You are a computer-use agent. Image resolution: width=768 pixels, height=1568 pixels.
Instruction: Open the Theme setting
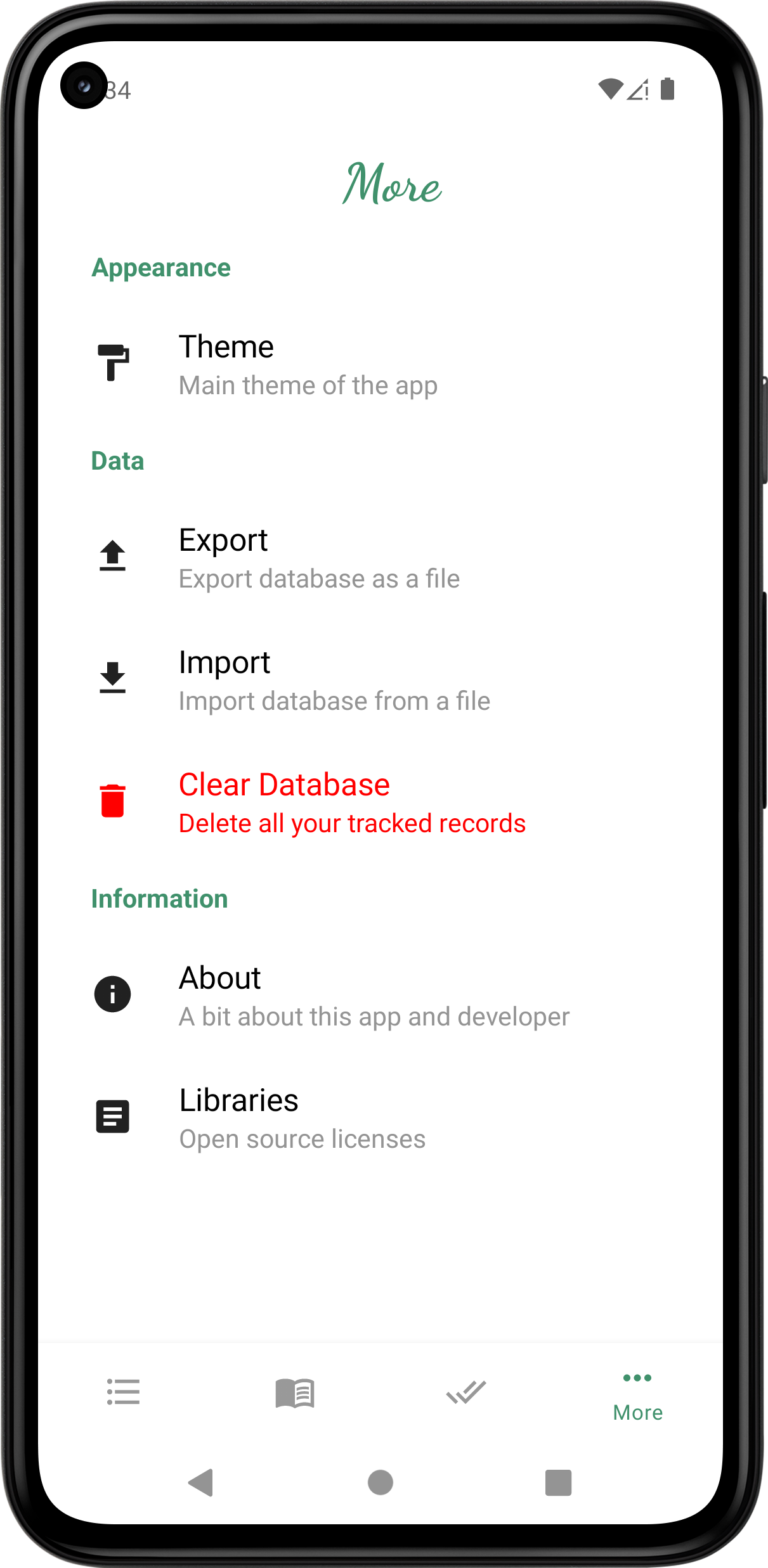pos(381,365)
